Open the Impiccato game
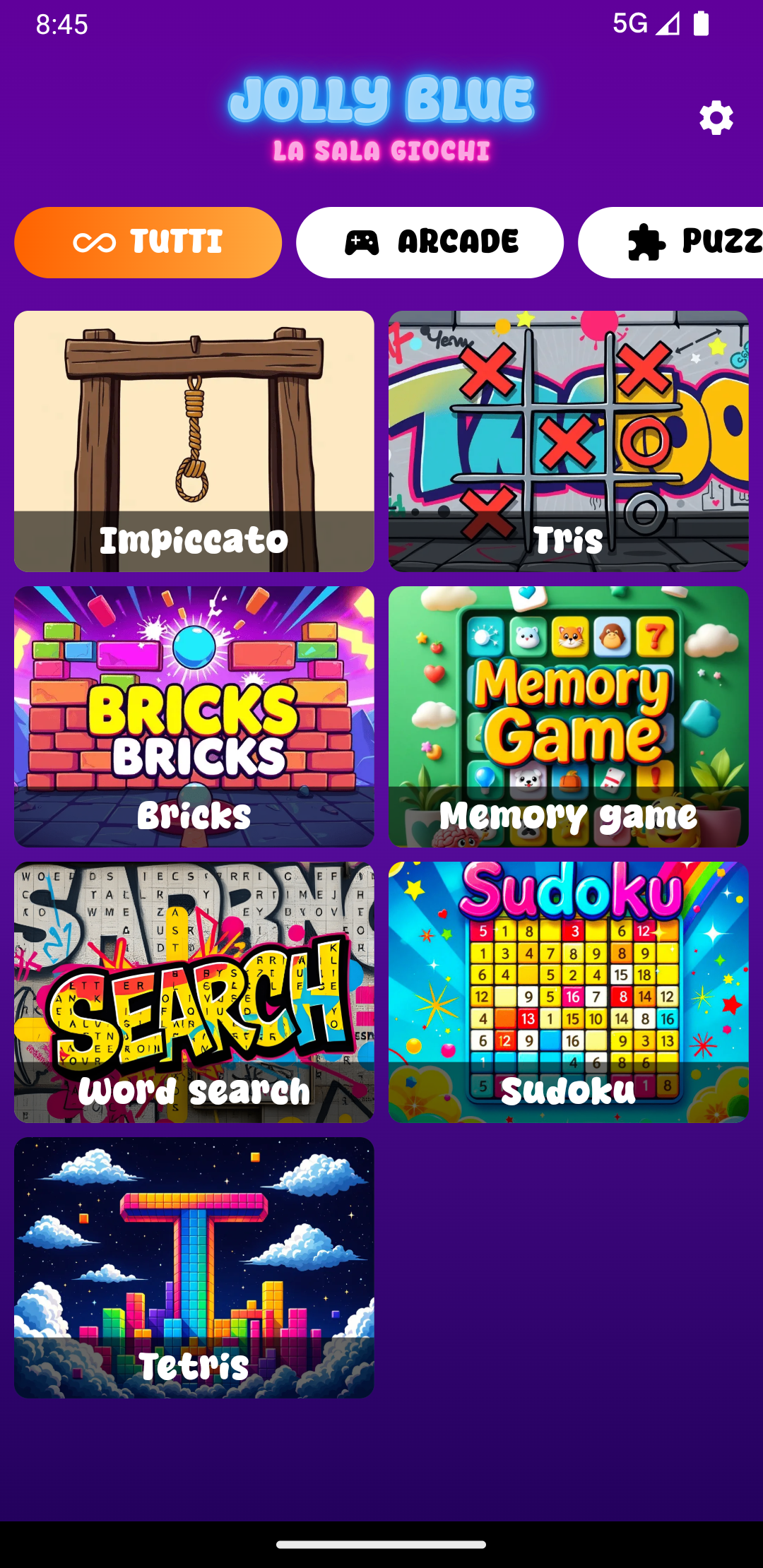This screenshot has width=763, height=1568. click(x=194, y=441)
